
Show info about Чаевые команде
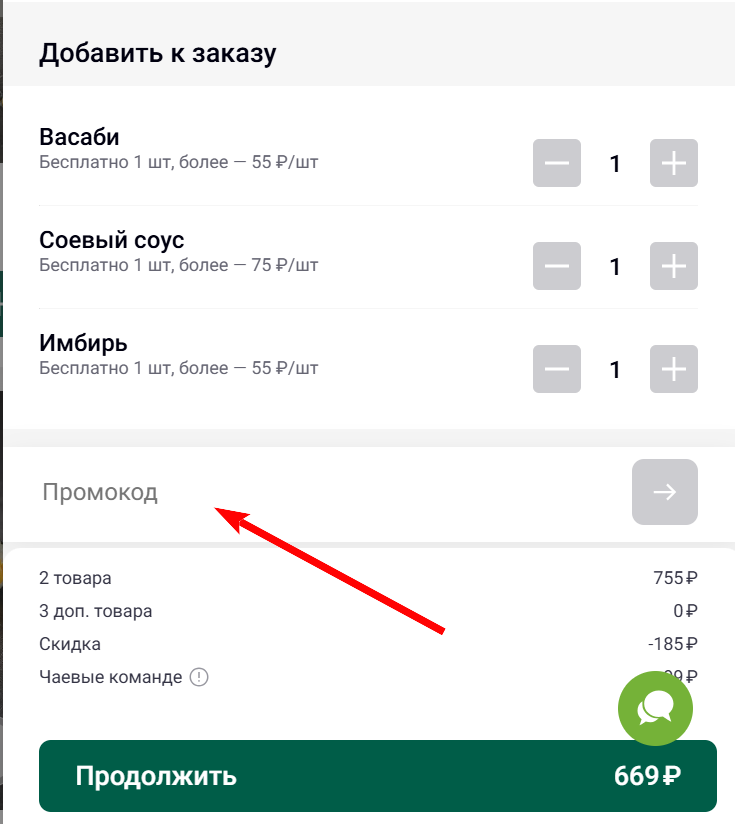199,677
